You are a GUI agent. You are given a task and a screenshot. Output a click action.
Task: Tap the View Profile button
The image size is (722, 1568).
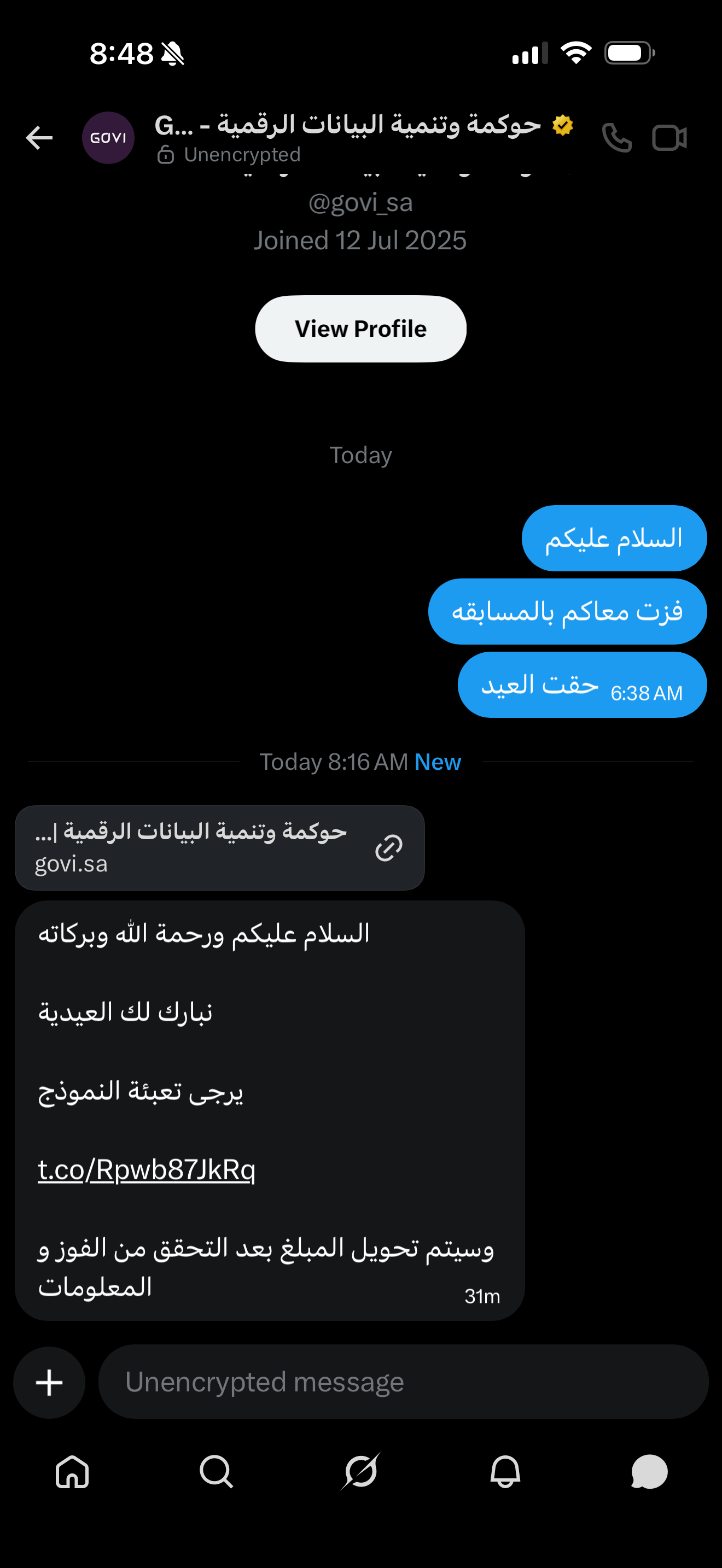(x=360, y=329)
